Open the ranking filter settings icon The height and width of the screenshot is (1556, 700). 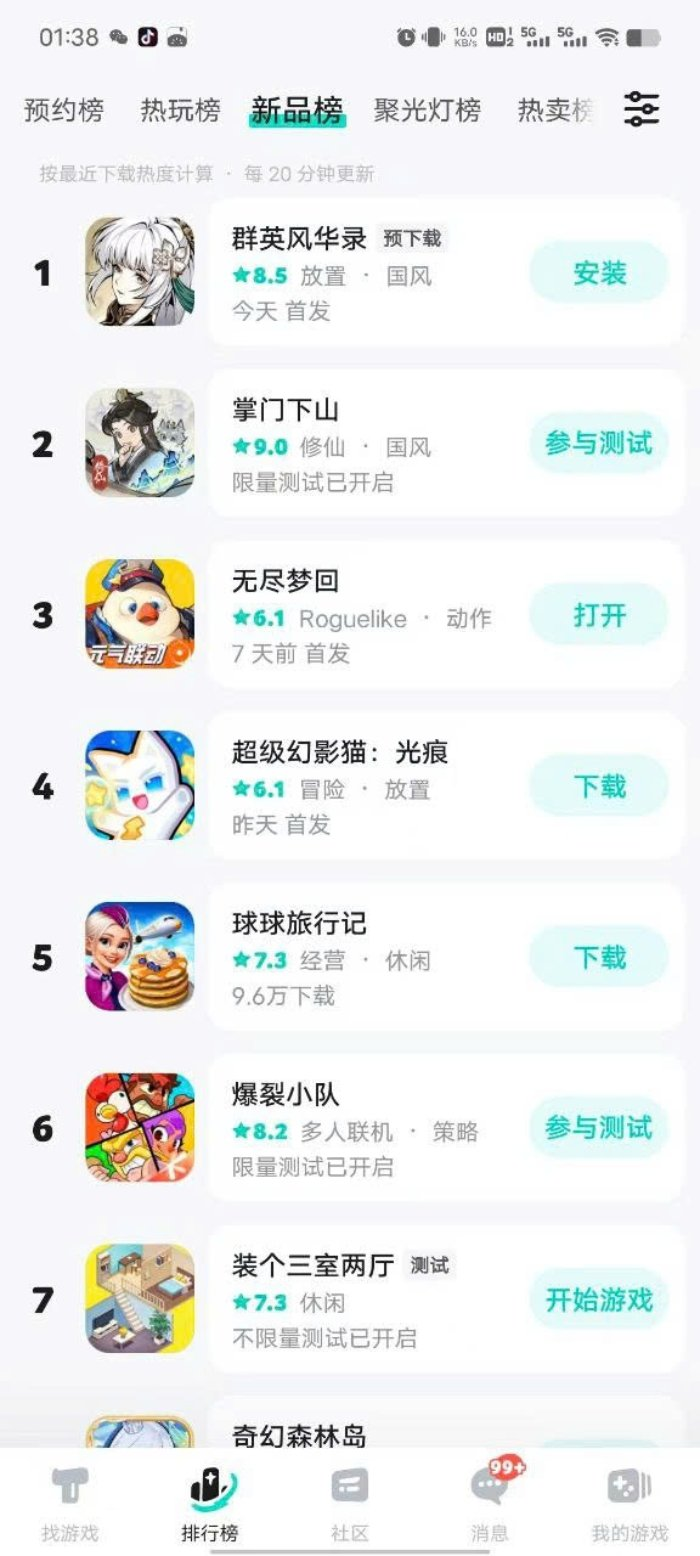point(641,109)
